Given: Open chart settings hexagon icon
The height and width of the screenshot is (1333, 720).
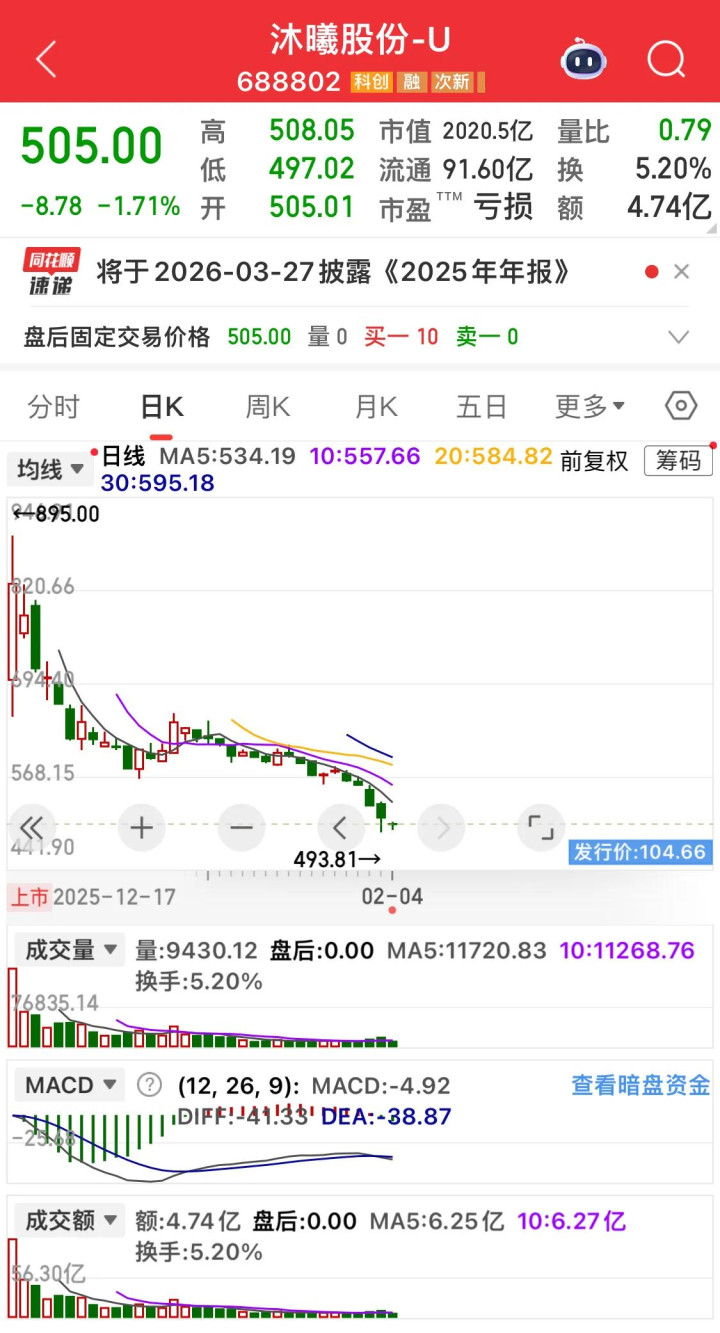Looking at the screenshot, I should click(681, 406).
